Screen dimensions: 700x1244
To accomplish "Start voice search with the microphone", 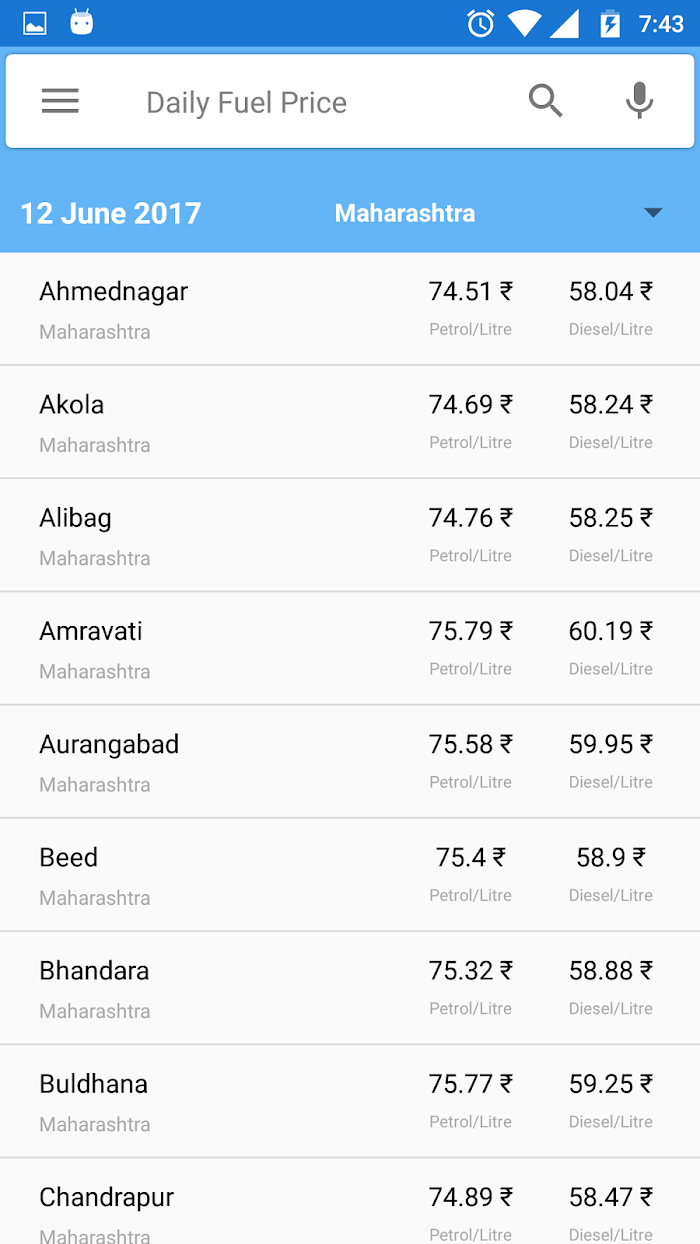I will [639, 101].
